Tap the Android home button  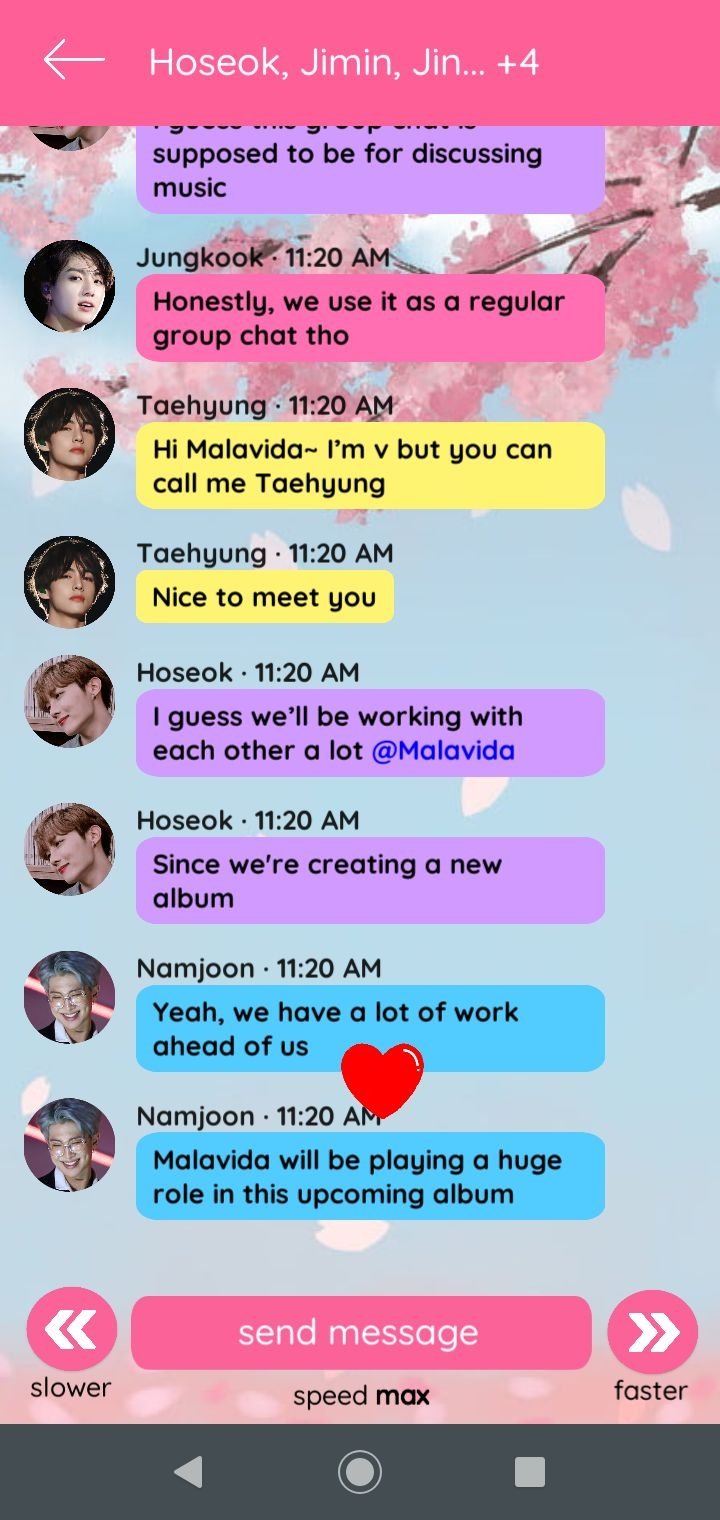(x=360, y=1471)
